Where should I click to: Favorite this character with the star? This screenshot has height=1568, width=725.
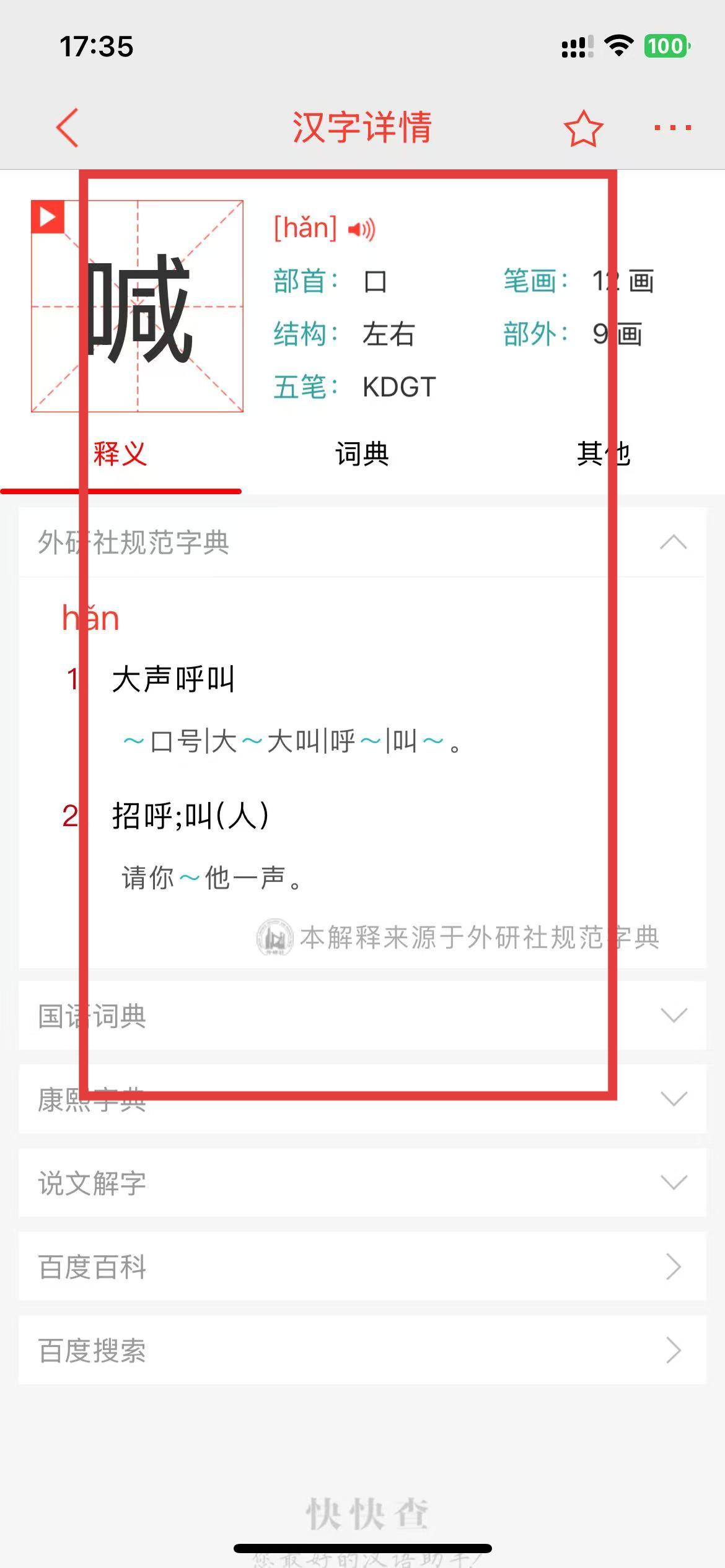point(583,128)
